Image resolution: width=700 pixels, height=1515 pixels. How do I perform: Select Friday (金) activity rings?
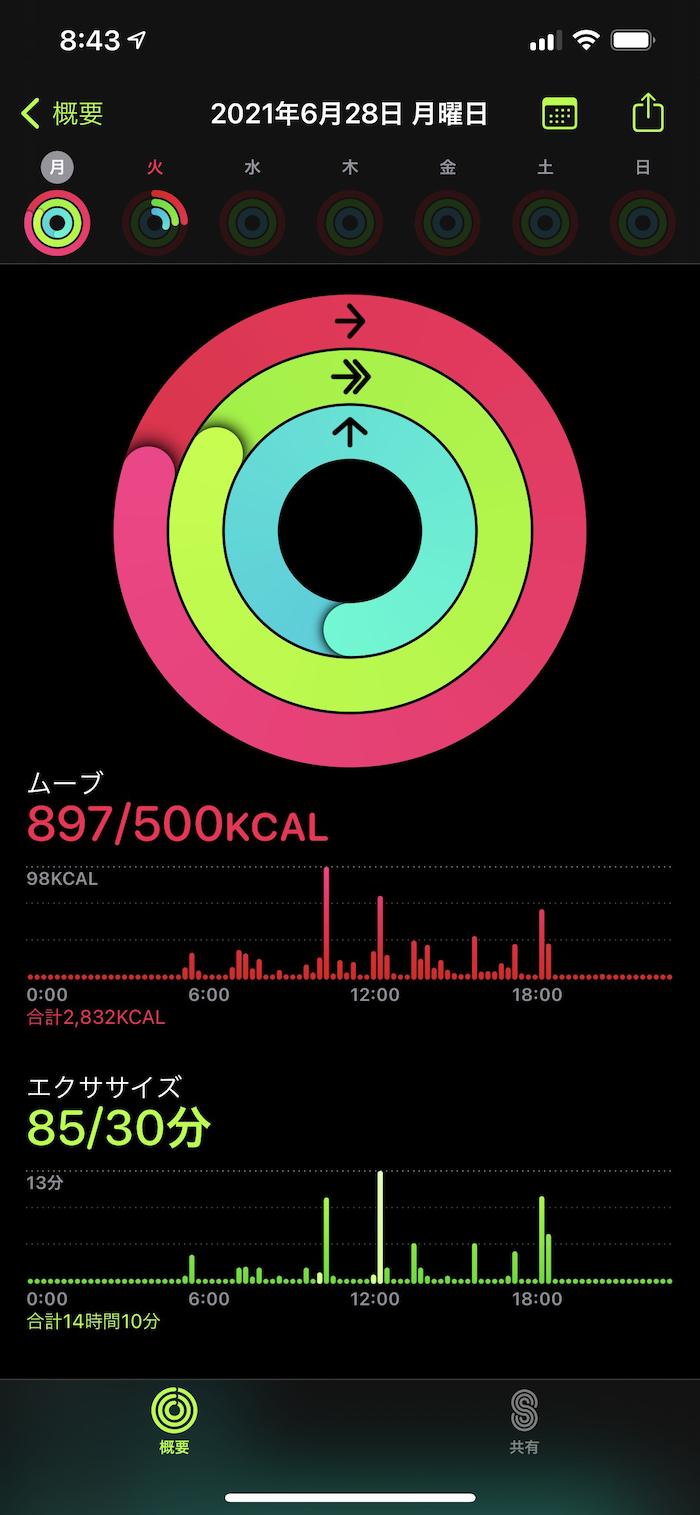tap(447, 222)
